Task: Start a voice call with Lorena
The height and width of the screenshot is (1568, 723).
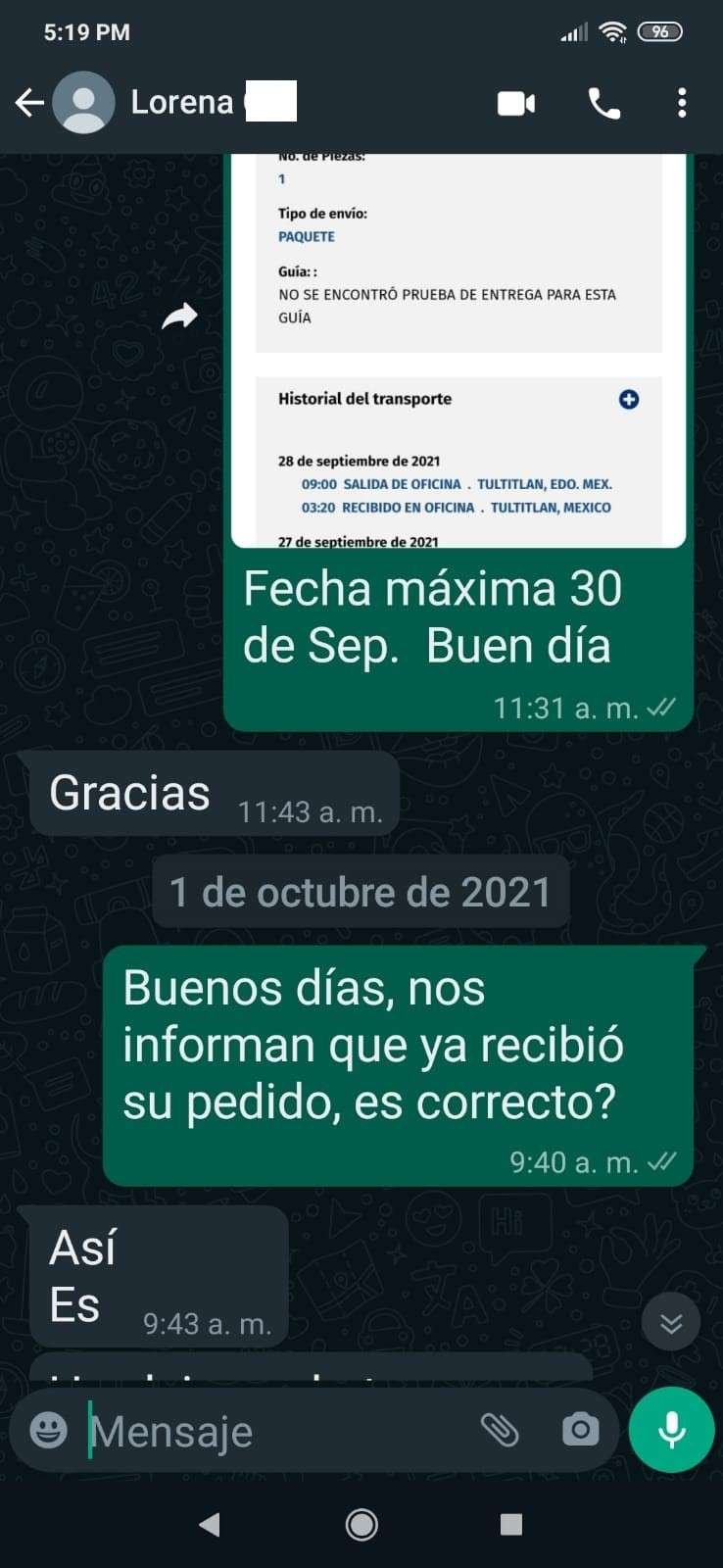Action: point(603,103)
